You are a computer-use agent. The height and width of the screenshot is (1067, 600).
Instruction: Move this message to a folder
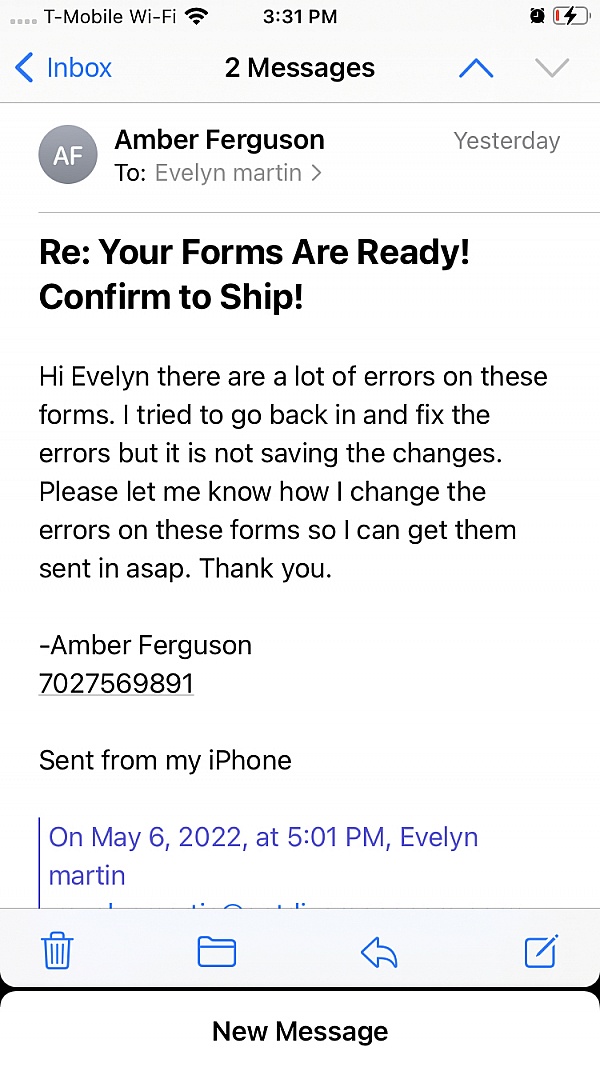(x=216, y=951)
